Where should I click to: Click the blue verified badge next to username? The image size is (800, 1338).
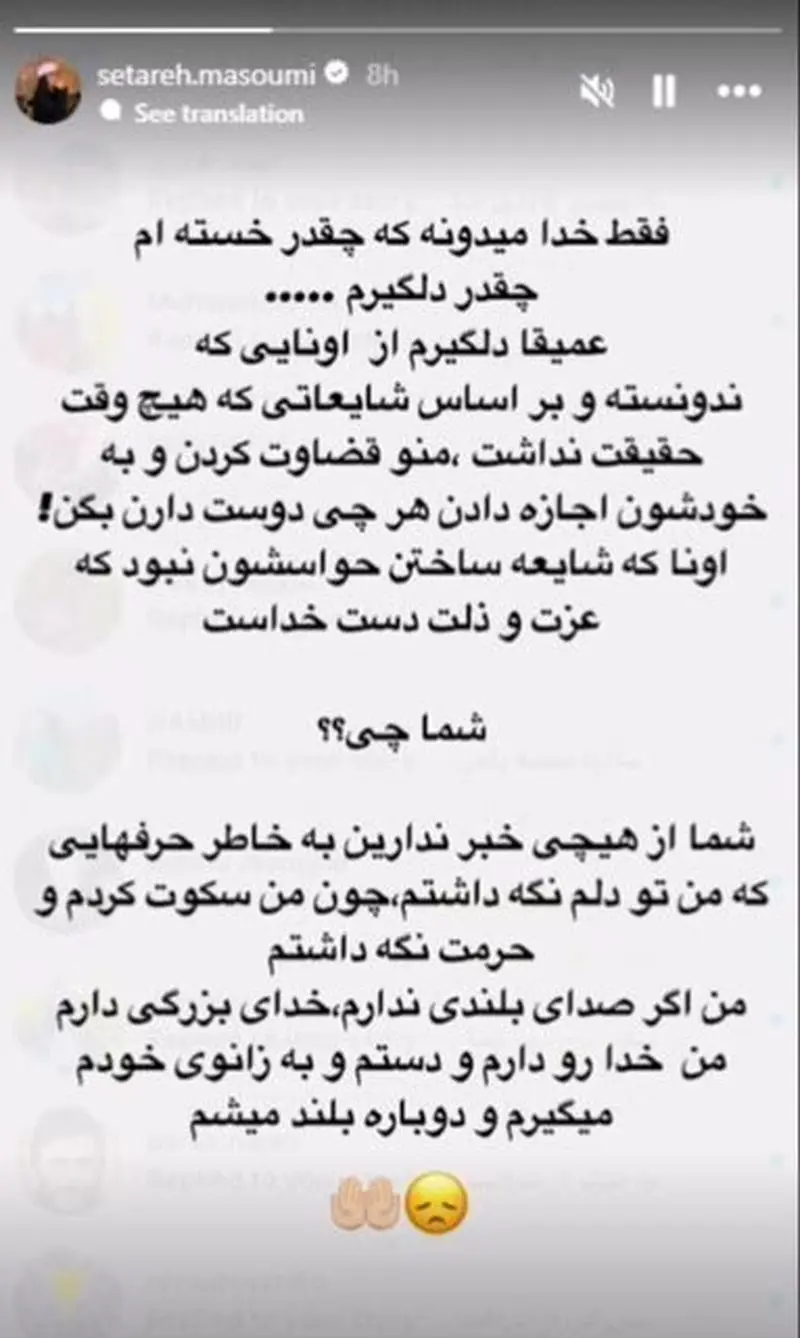coord(337,73)
